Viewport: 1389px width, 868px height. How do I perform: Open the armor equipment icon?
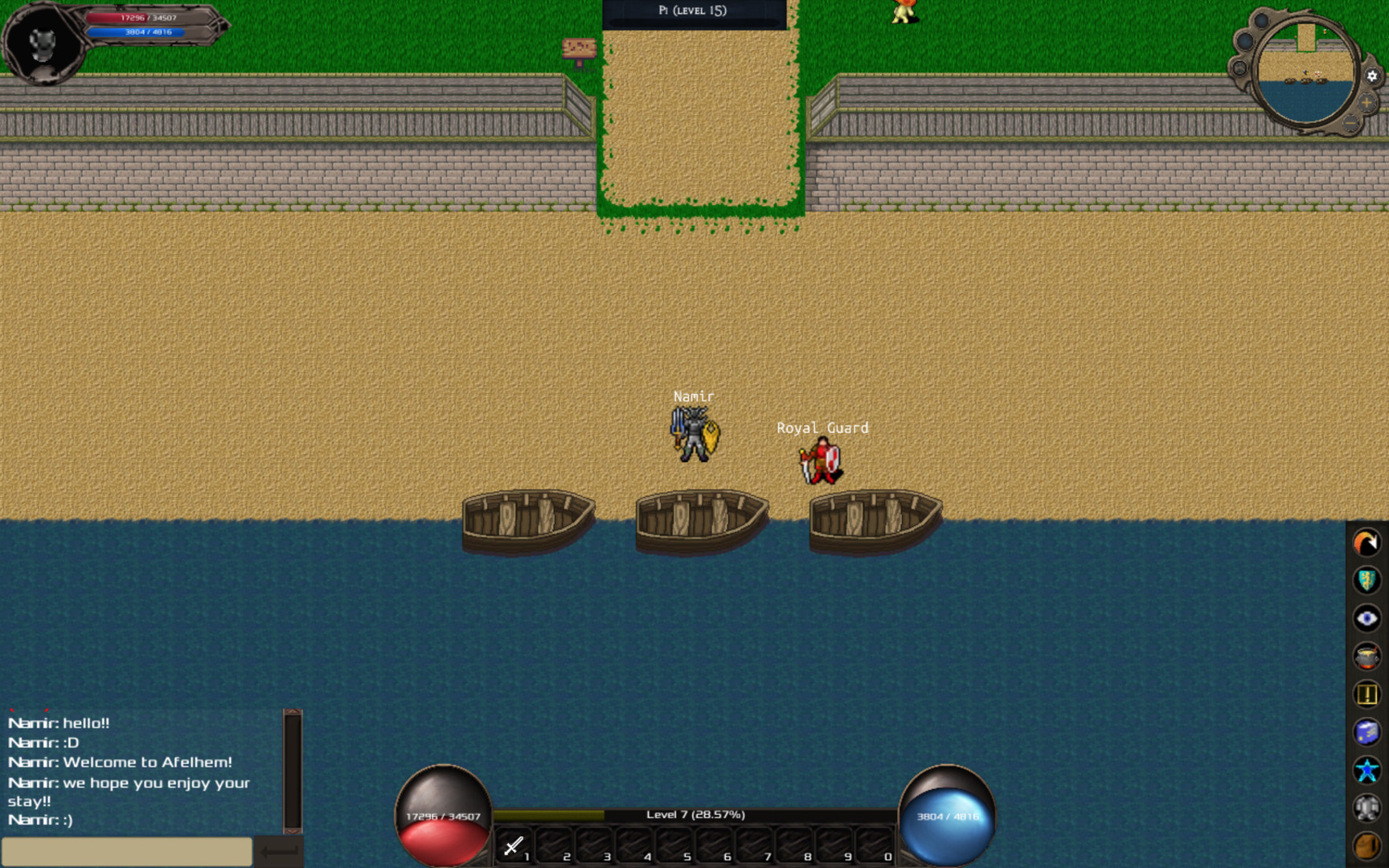1366,808
